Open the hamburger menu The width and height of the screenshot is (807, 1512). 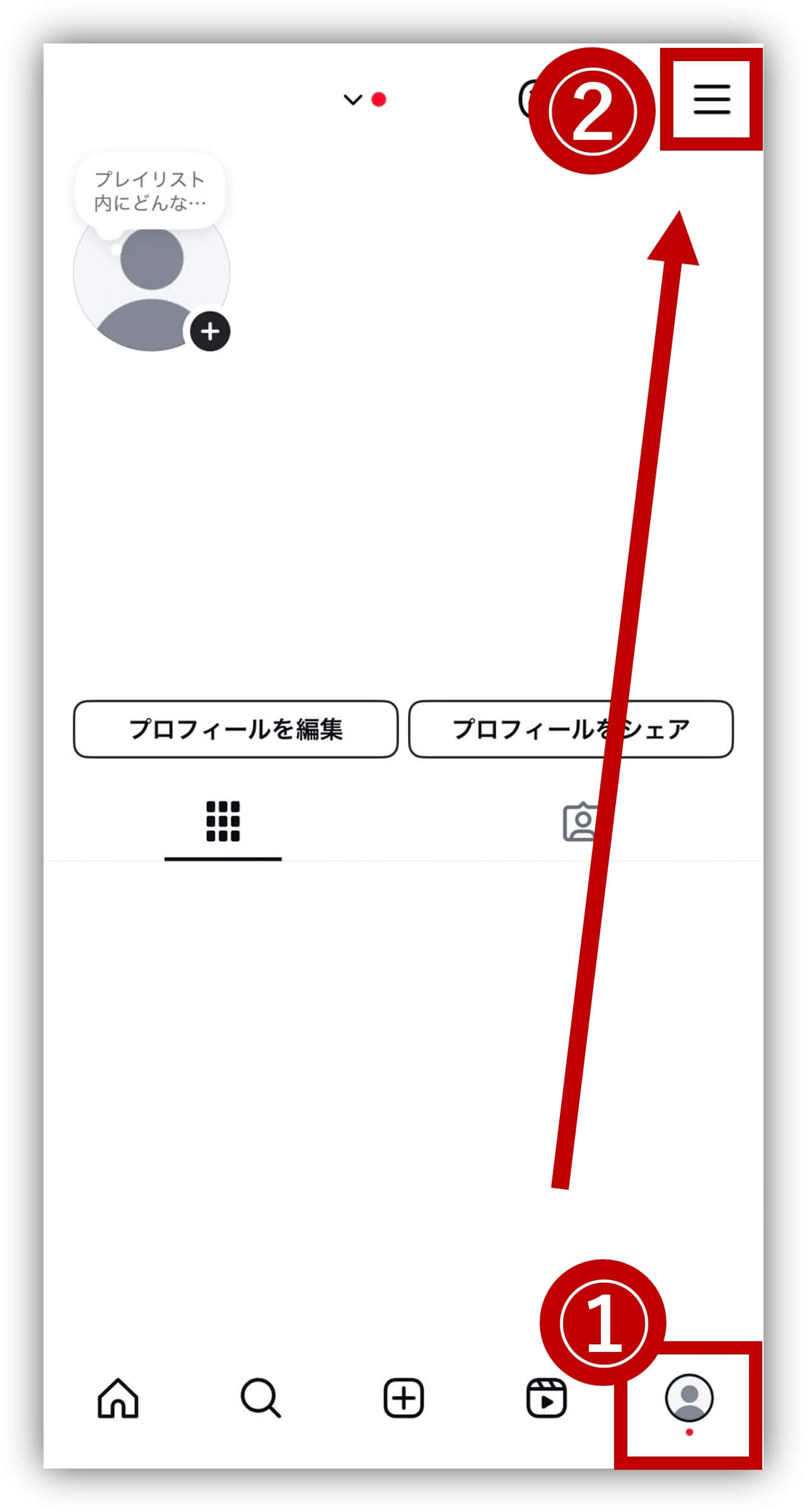[x=711, y=100]
